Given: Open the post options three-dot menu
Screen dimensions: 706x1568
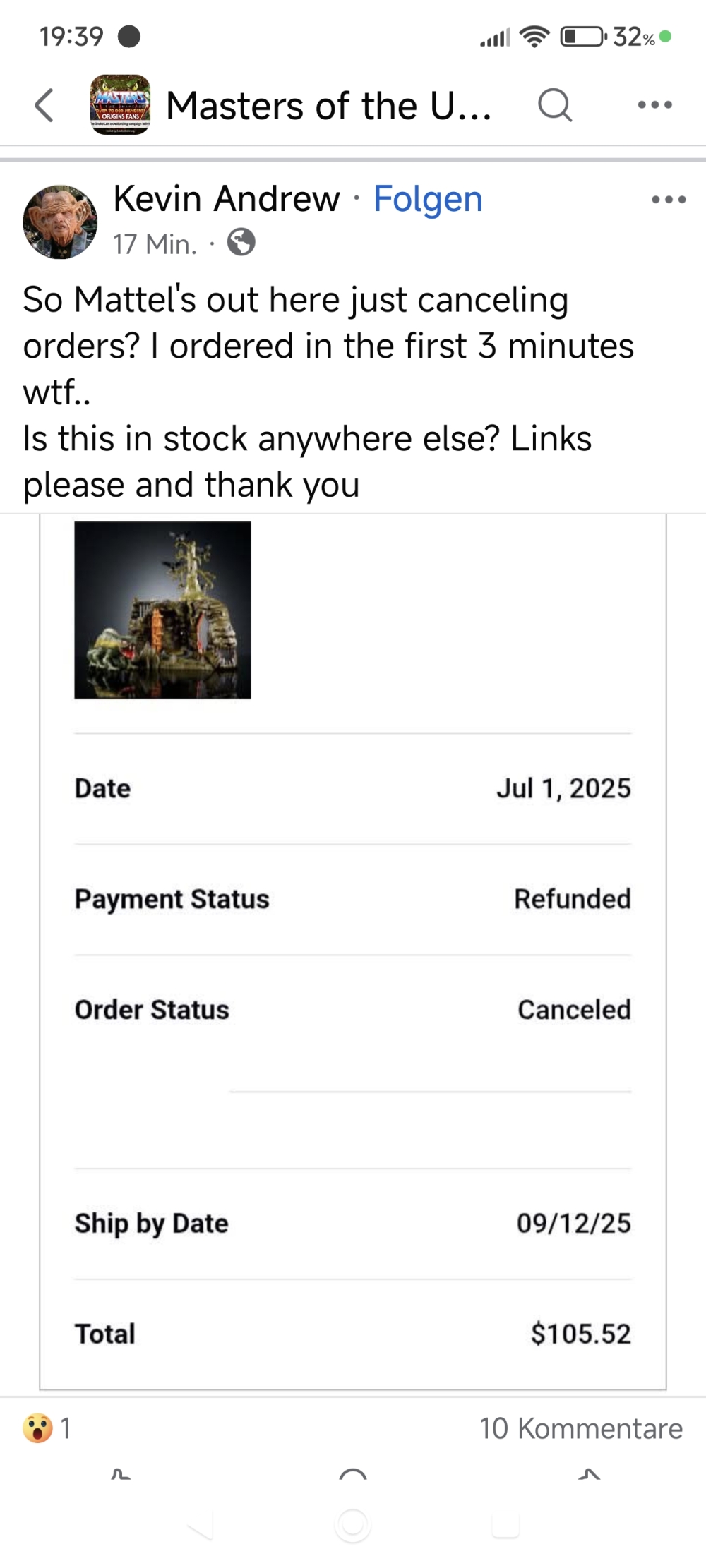Looking at the screenshot, I should click(x=669, y=200).
